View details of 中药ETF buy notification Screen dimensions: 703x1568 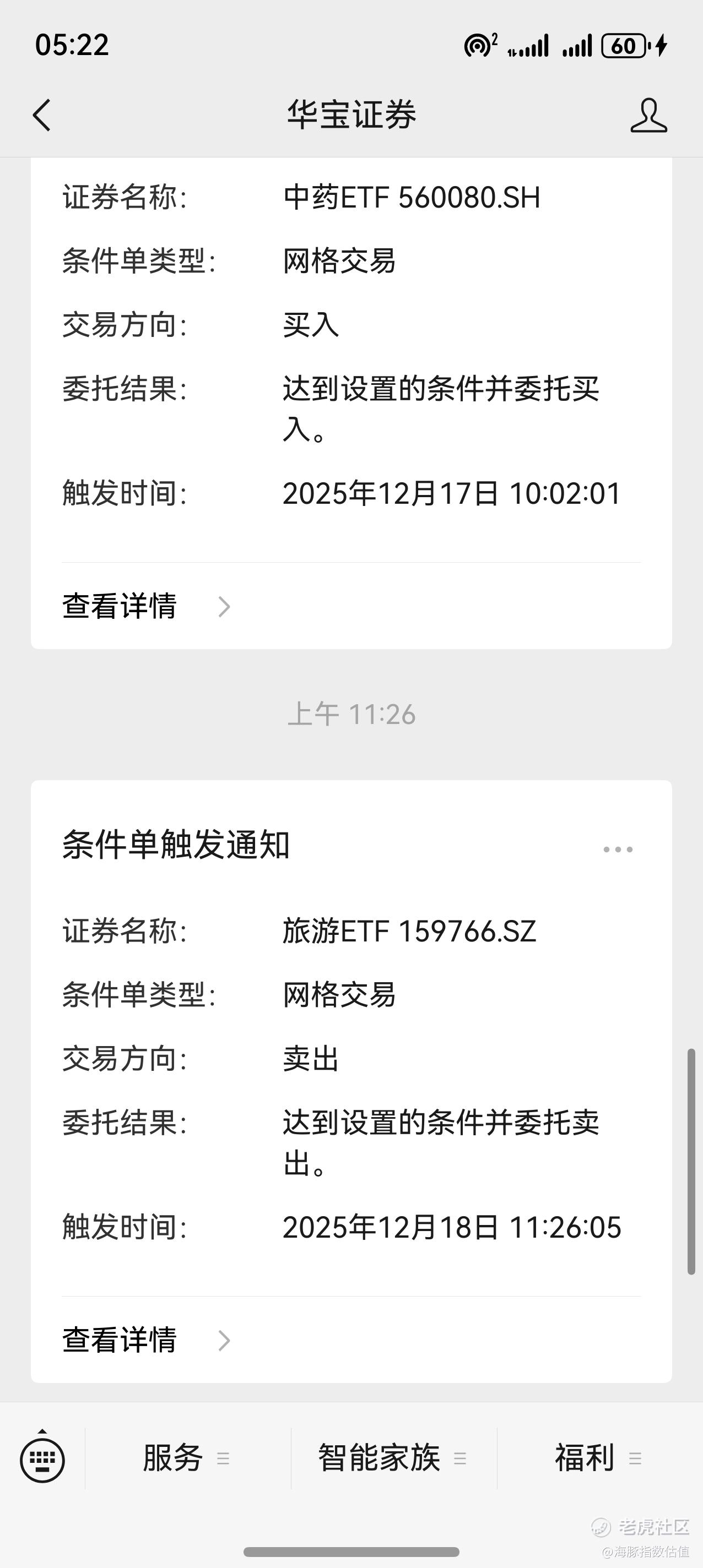[x=146, y=606]
